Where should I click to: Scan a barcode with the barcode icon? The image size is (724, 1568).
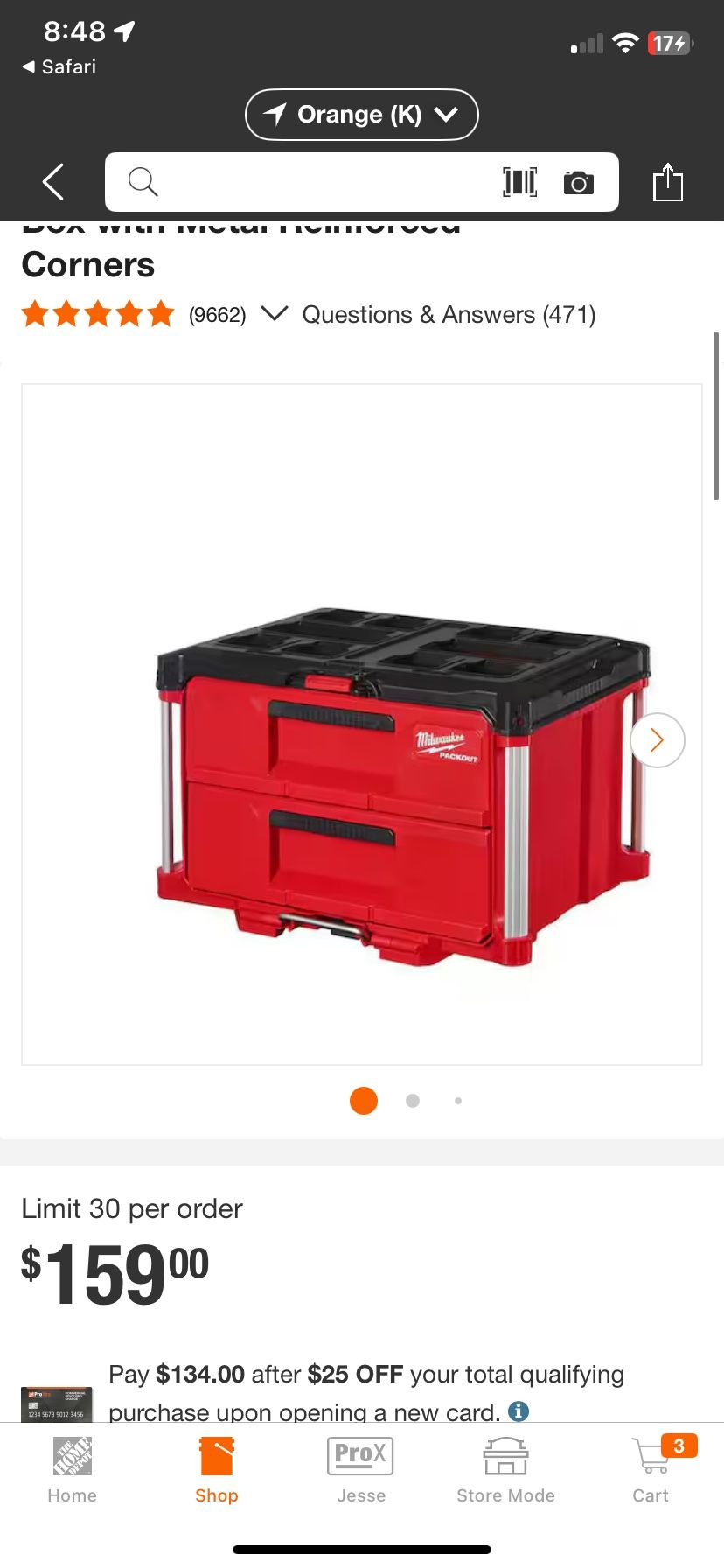pyautogui.click(x=520, y=182)
